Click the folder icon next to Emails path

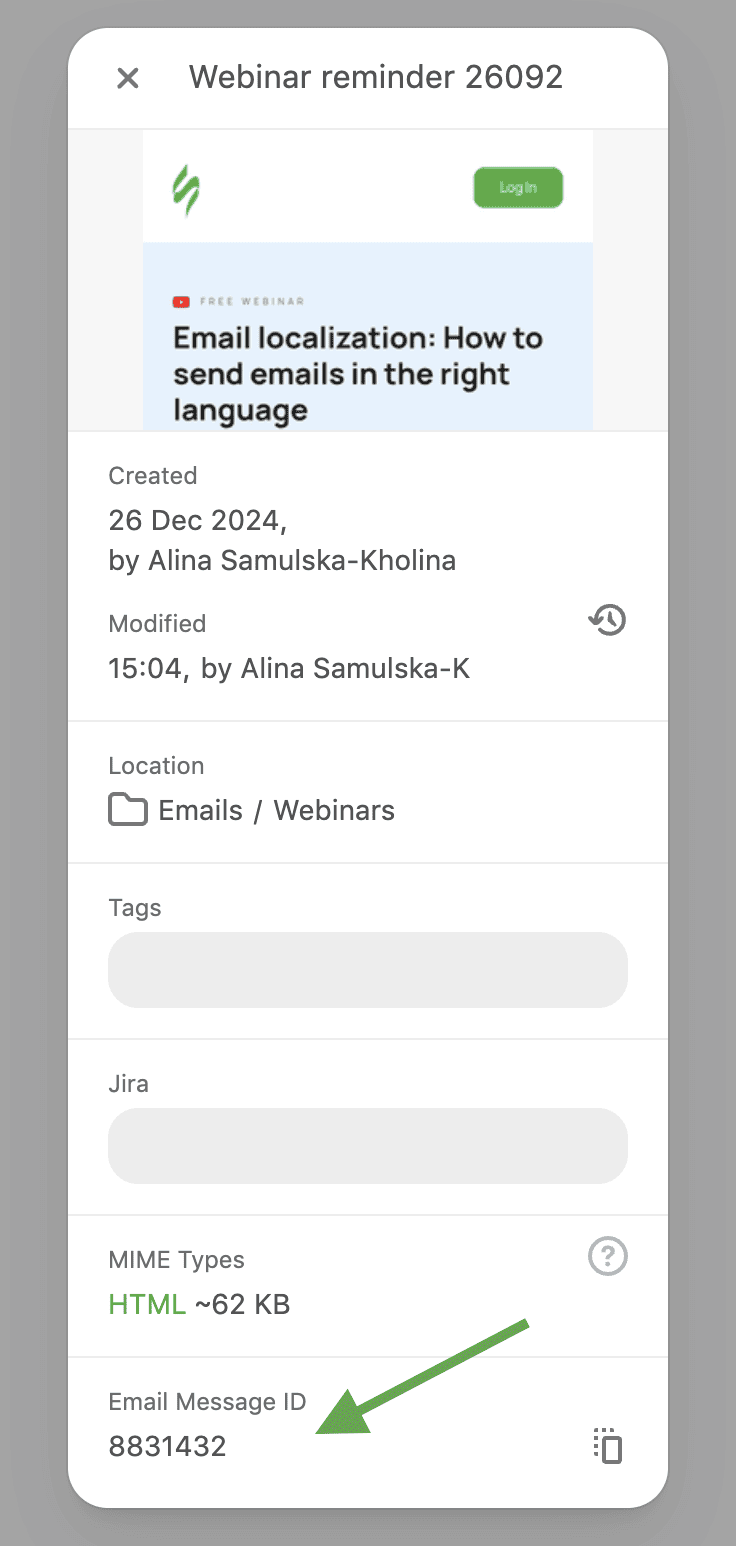point(126,810)
